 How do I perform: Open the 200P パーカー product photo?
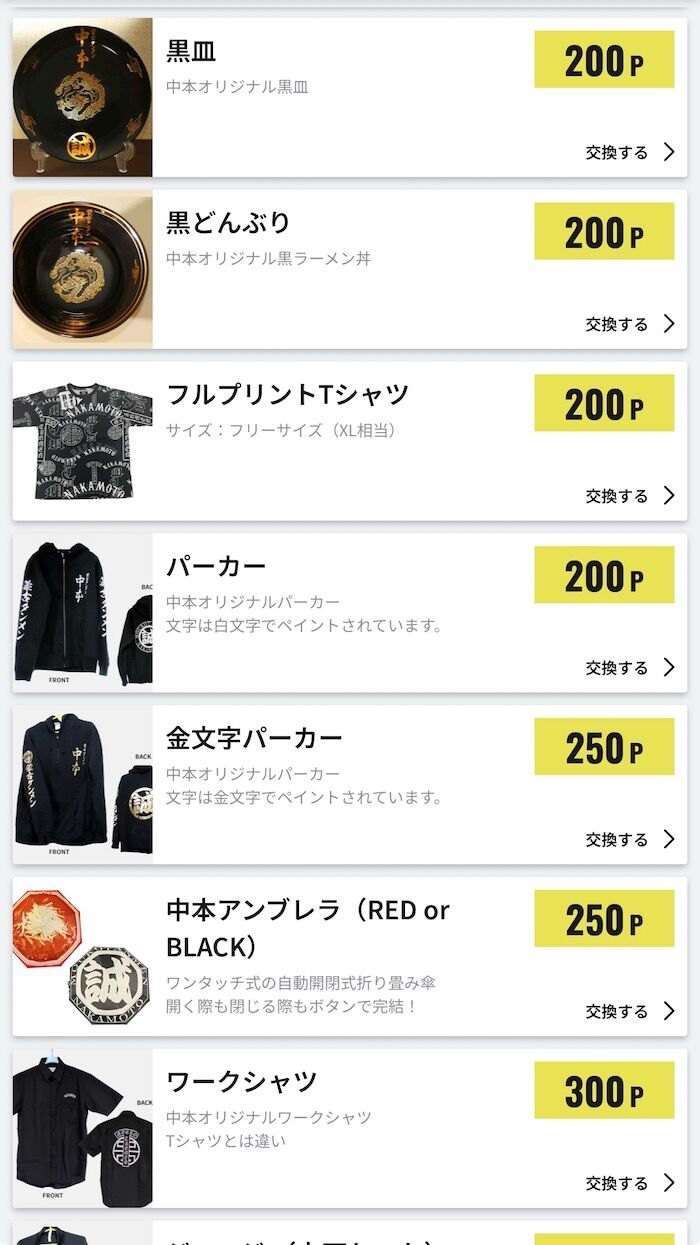(82, 613)
